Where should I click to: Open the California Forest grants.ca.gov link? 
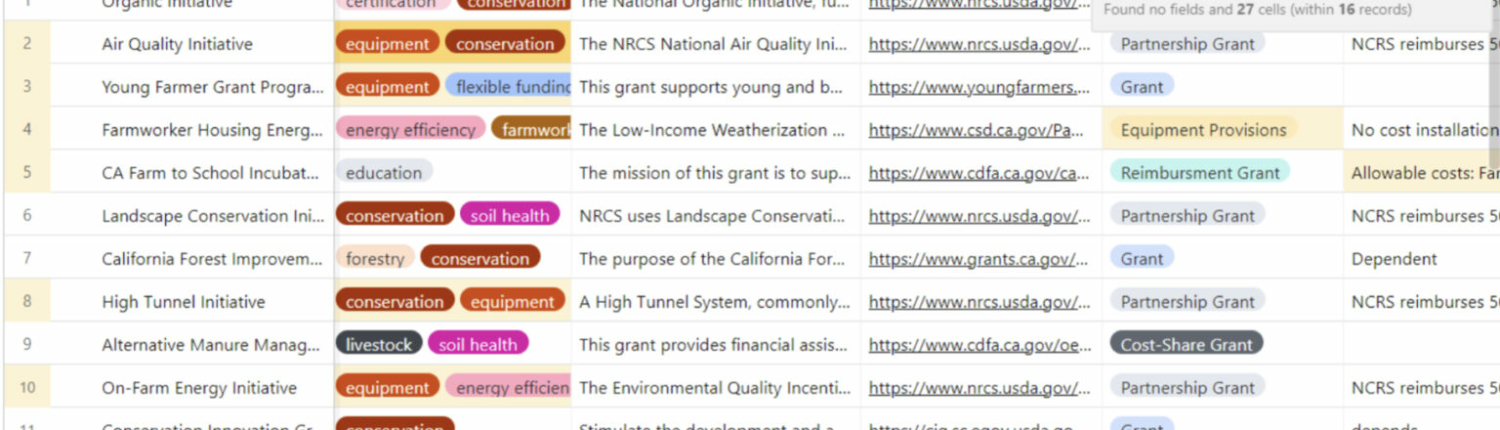(979, 259)
